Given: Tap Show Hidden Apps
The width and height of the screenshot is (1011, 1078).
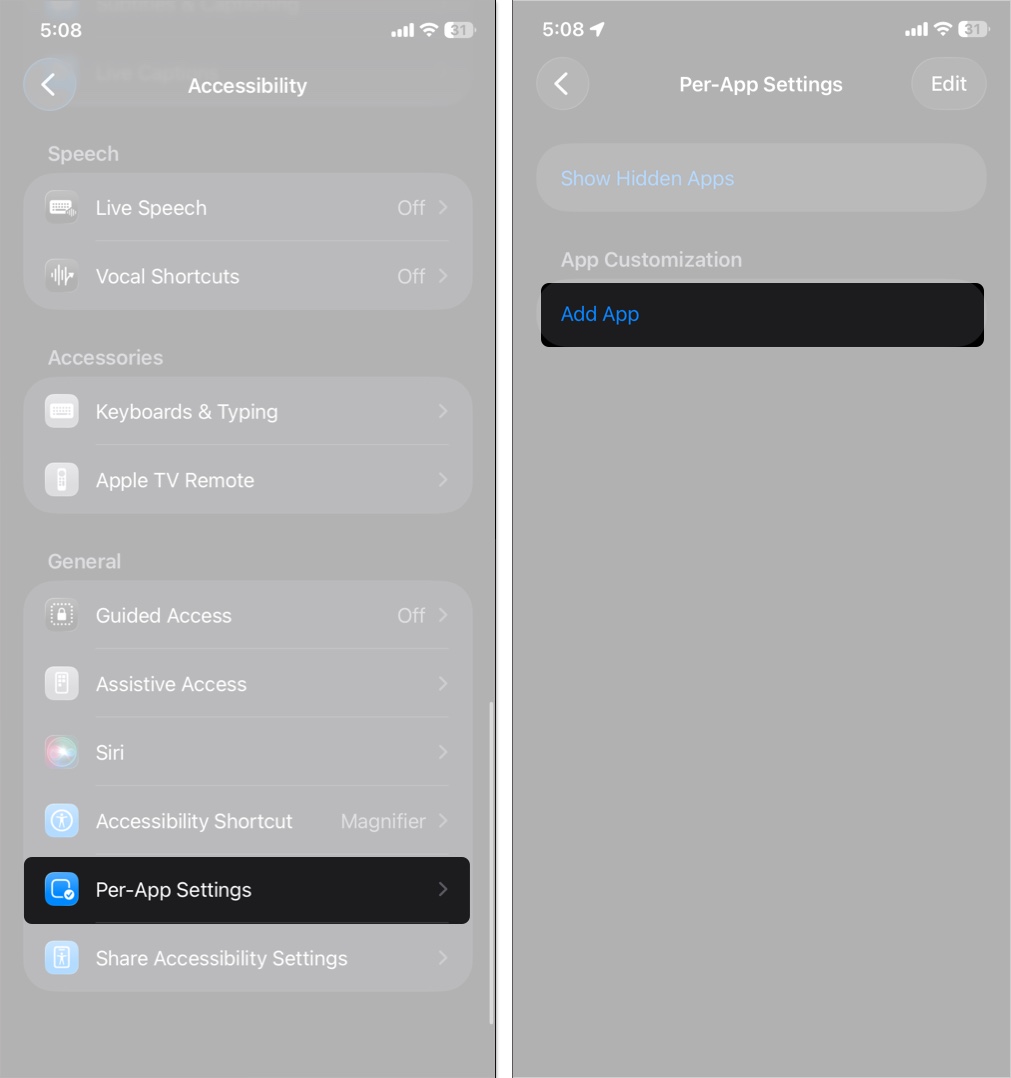Looking at the screenshot, I should point(647,177).
